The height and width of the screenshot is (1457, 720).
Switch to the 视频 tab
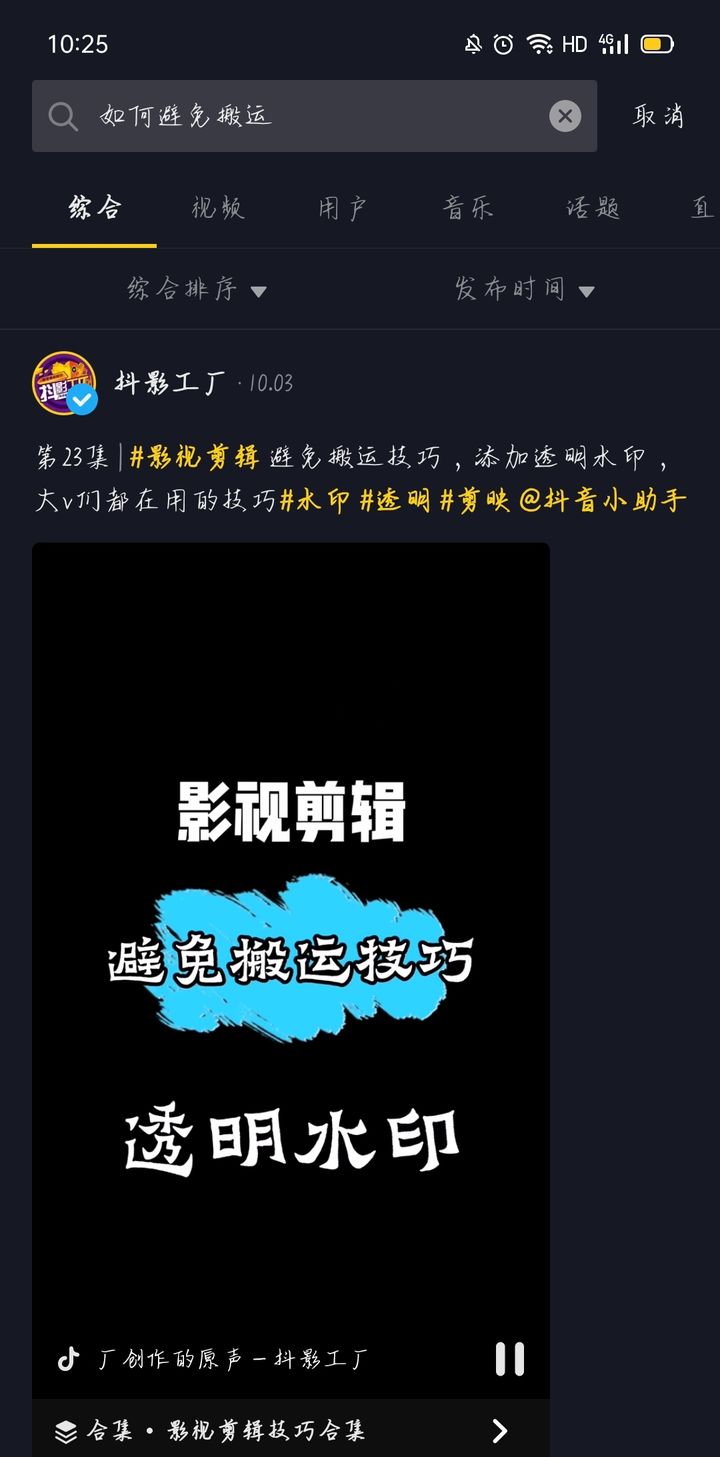click(x=218, y=208)
